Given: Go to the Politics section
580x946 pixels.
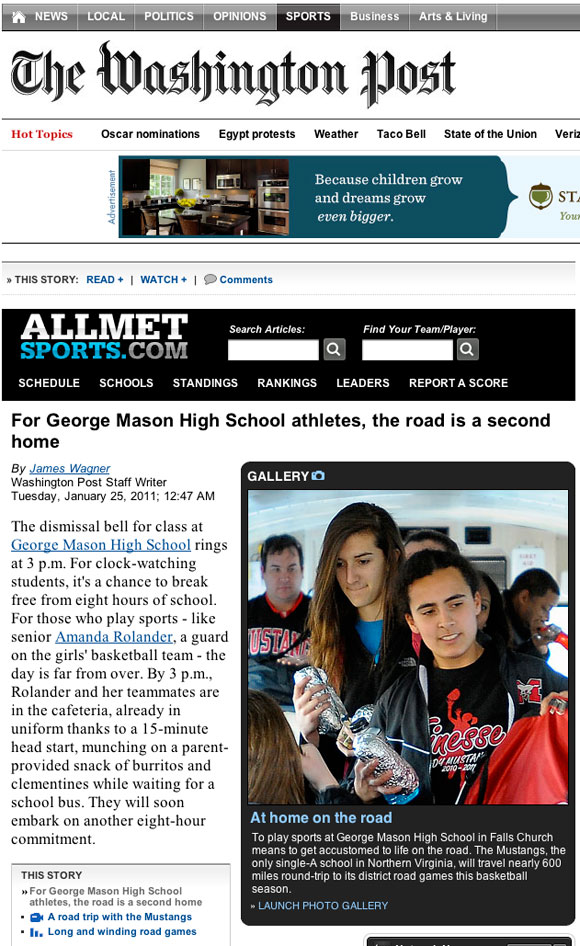Looking at the screenshot, I should (168, 16).
